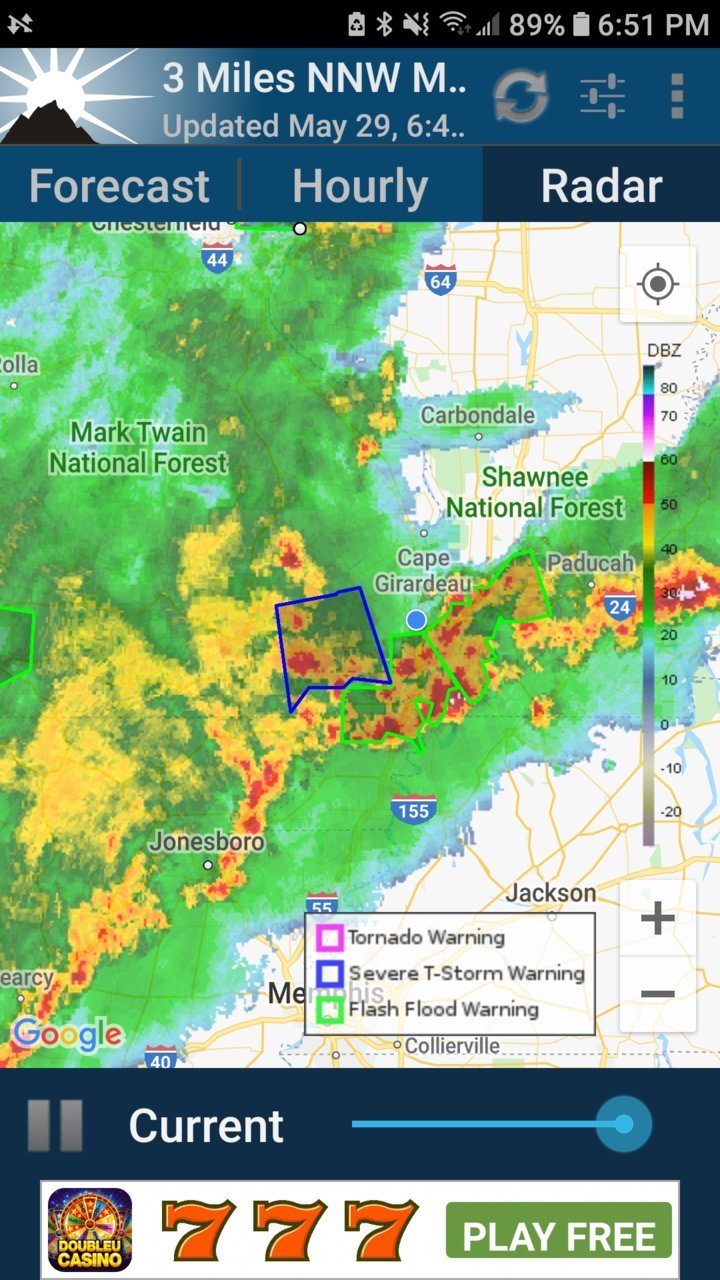Refresh the weather data
This screenshot has height=1280, width=720.
(x=520, y=97)
